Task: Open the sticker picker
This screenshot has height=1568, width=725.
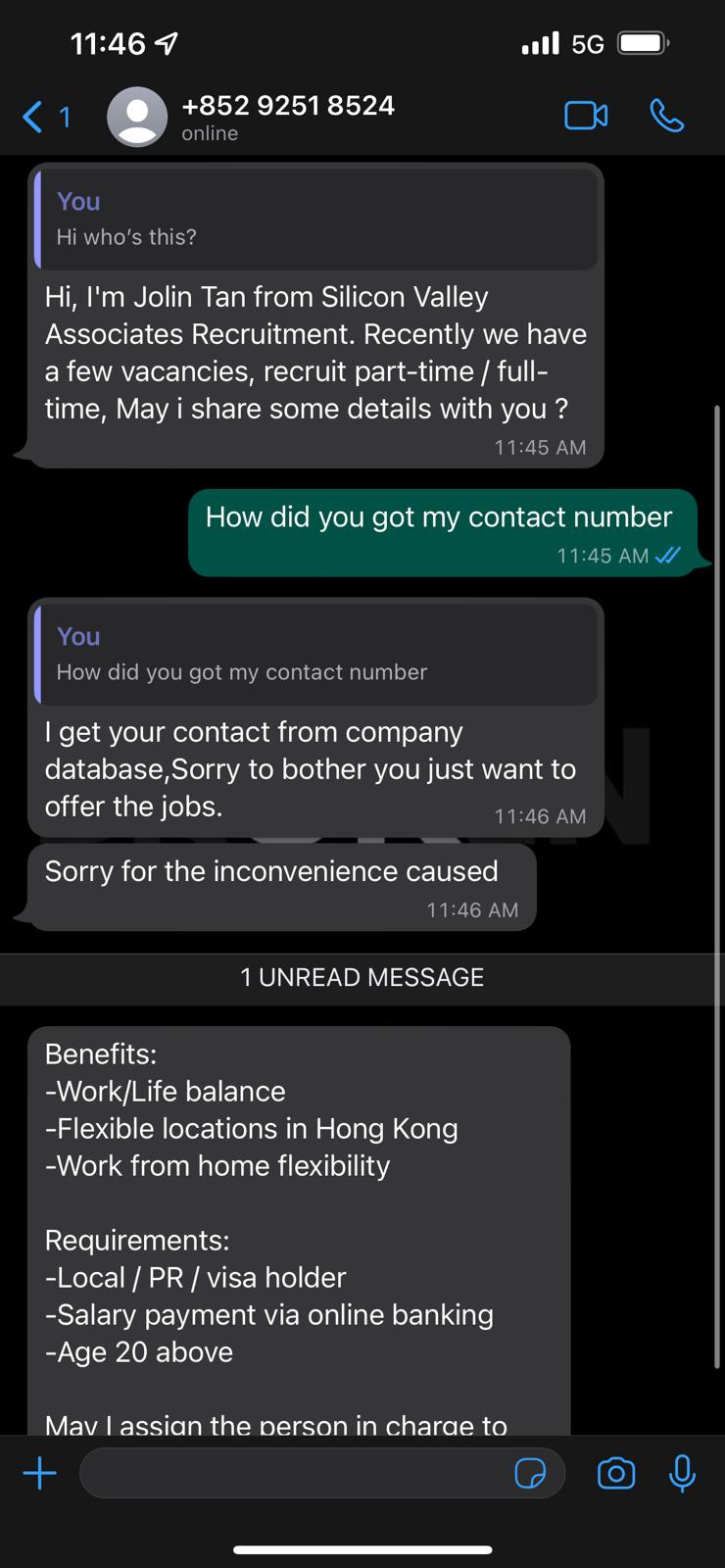Action: pos(530,1473)
